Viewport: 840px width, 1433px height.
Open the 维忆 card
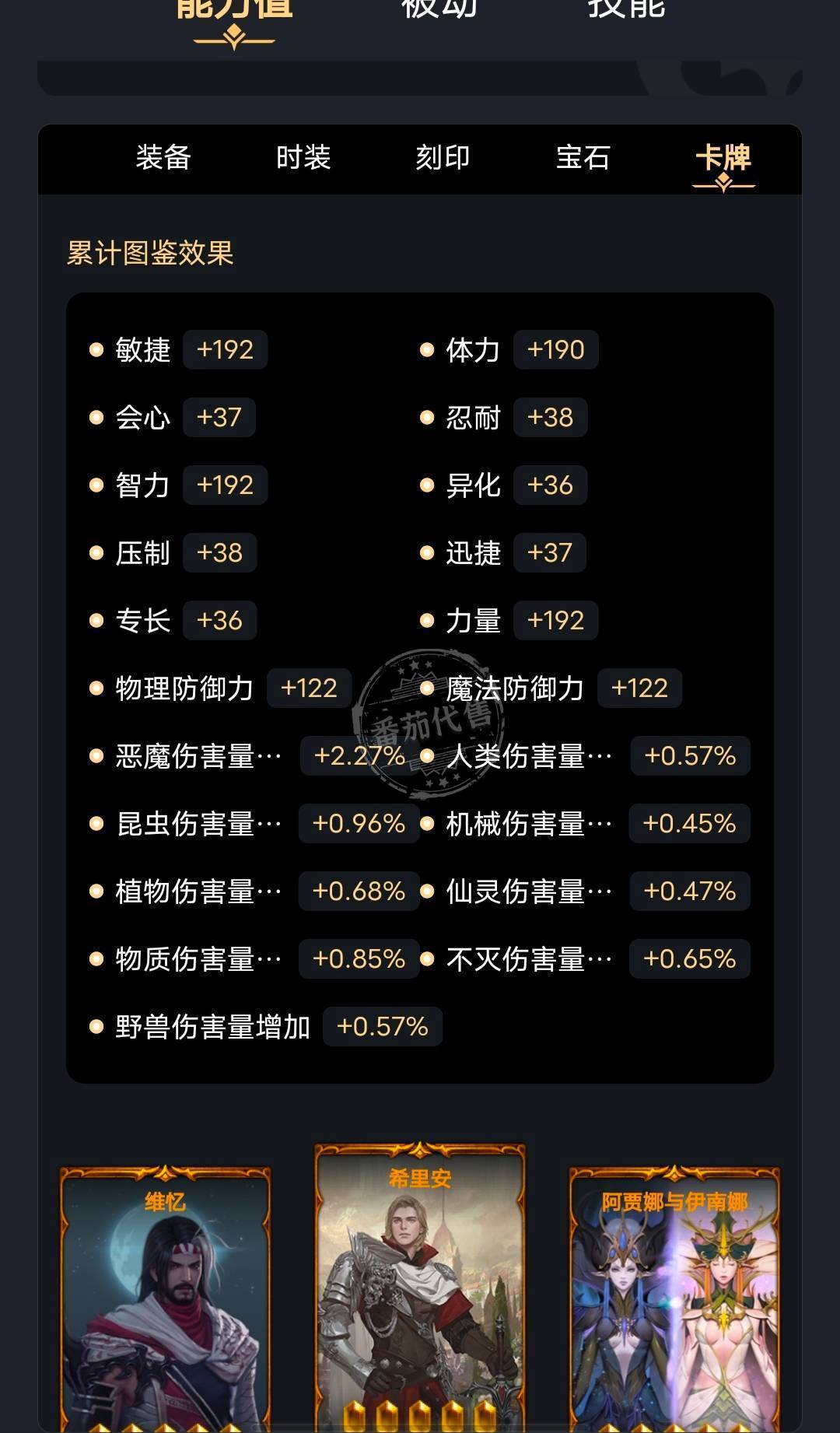[165, 1299]
